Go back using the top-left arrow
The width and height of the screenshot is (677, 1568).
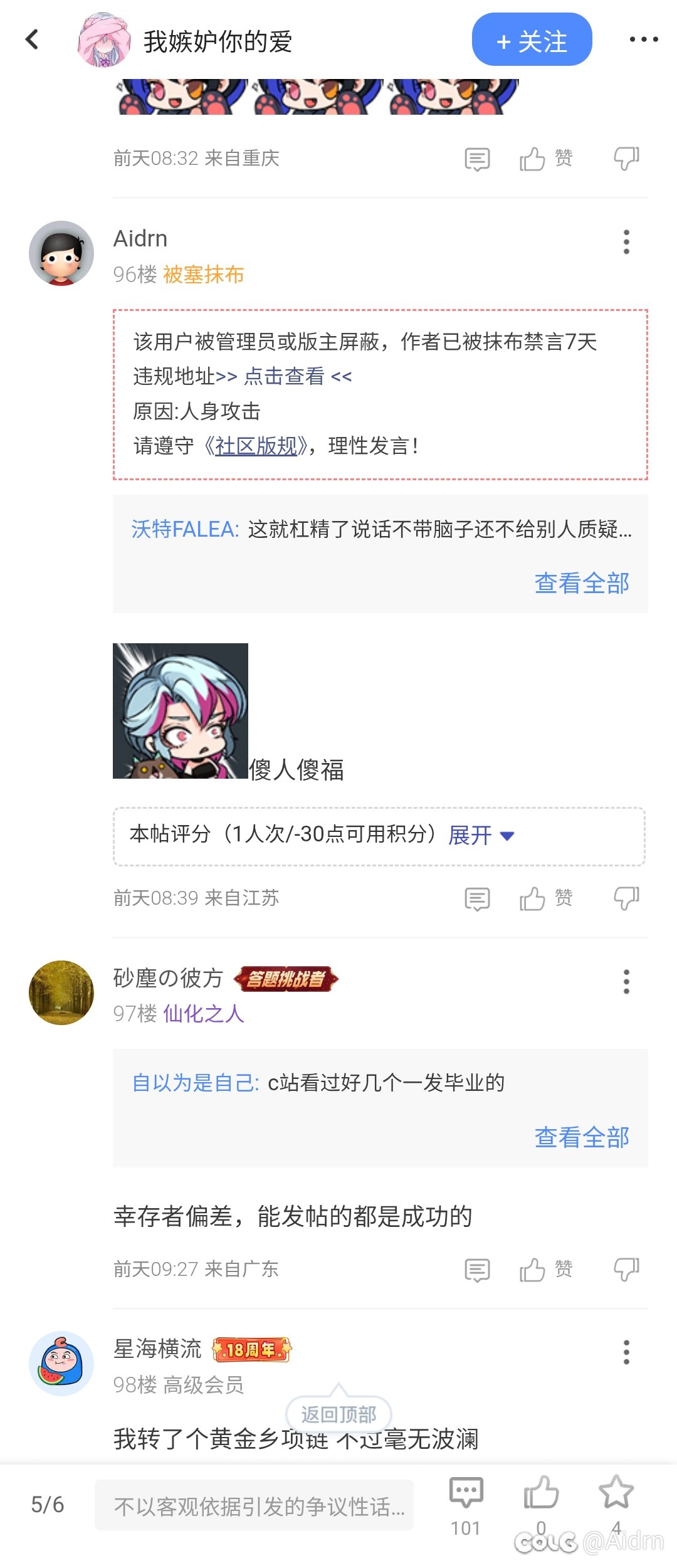point(32,40)
